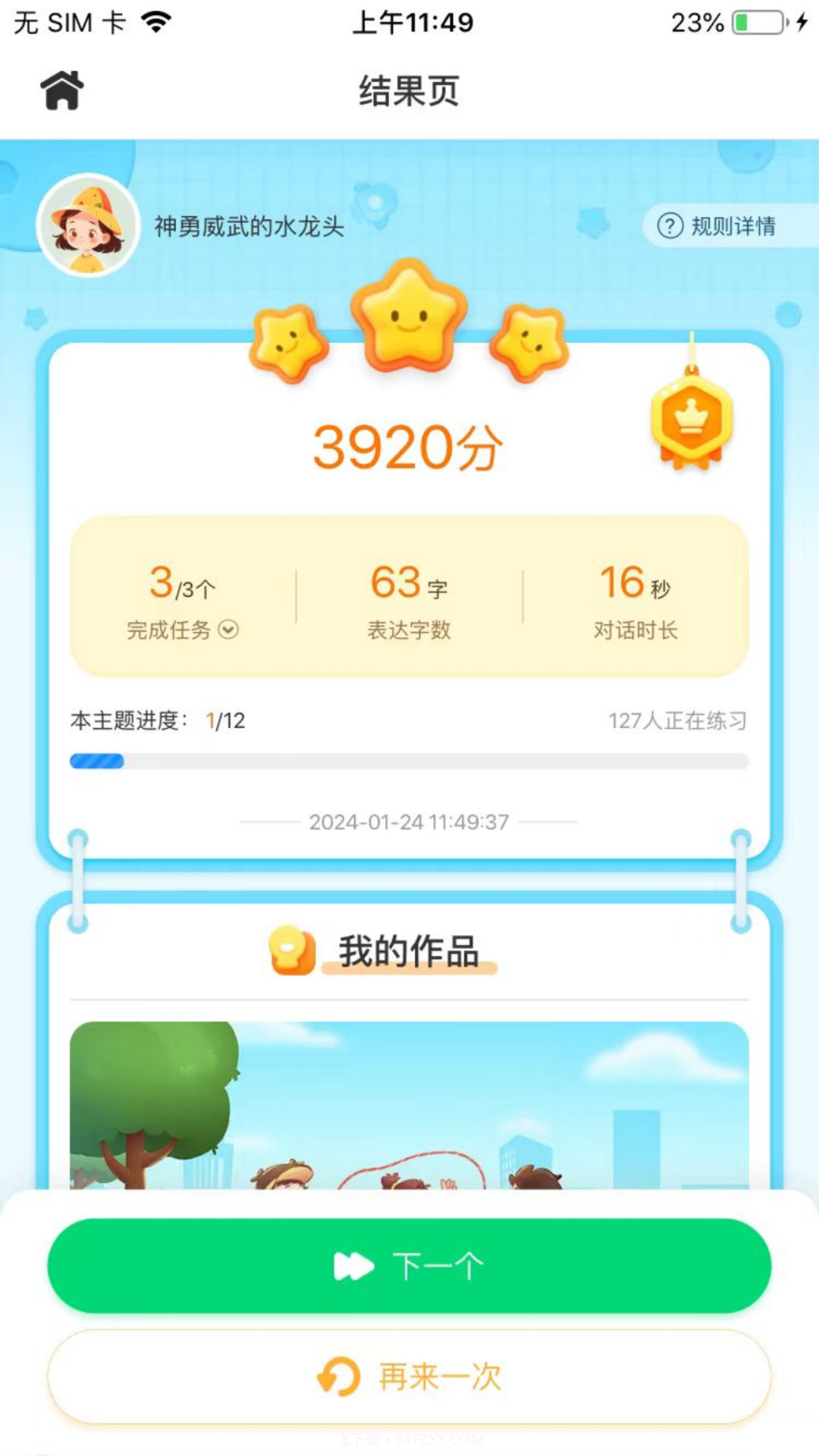Tap the 下一个 green button
This screenshot has width=819, height=1456.
tap(409, 1264)
